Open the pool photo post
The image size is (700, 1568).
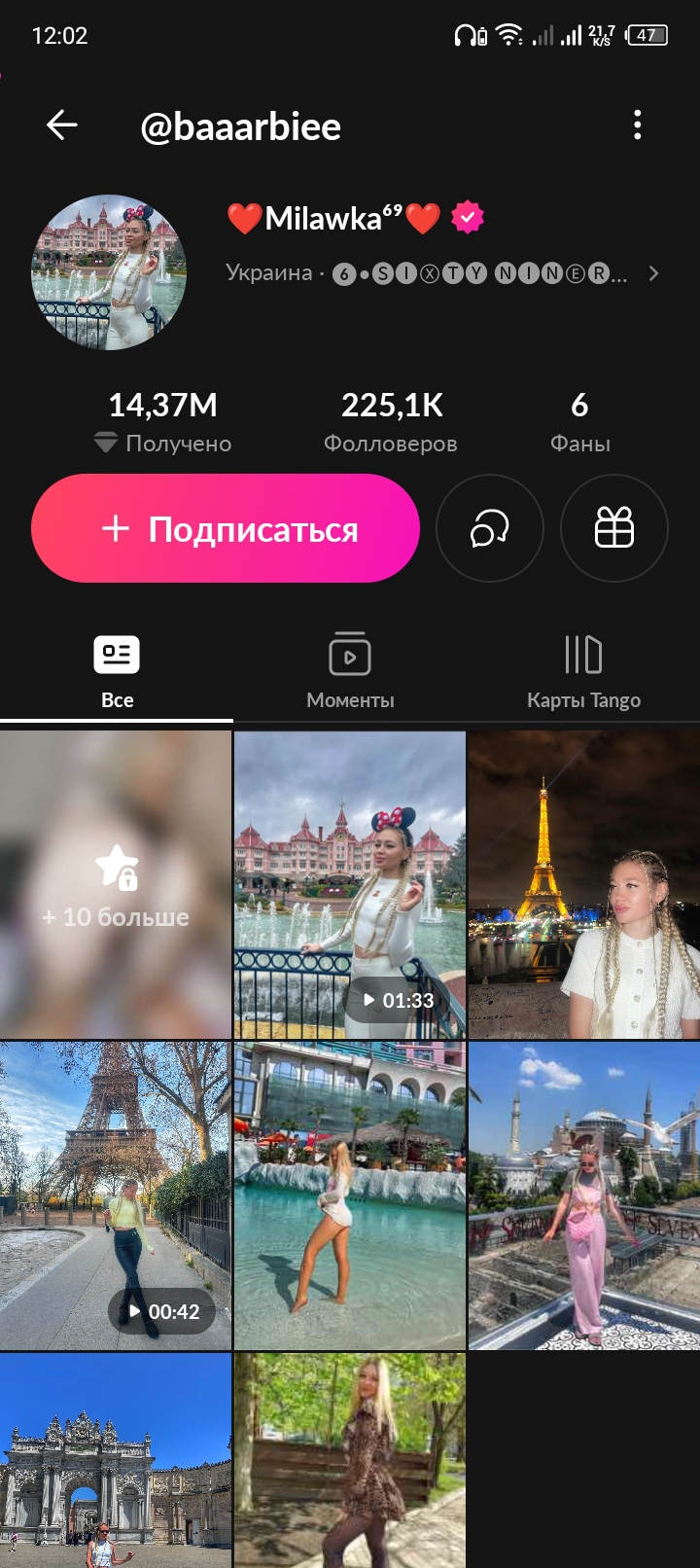point(350,1195)
